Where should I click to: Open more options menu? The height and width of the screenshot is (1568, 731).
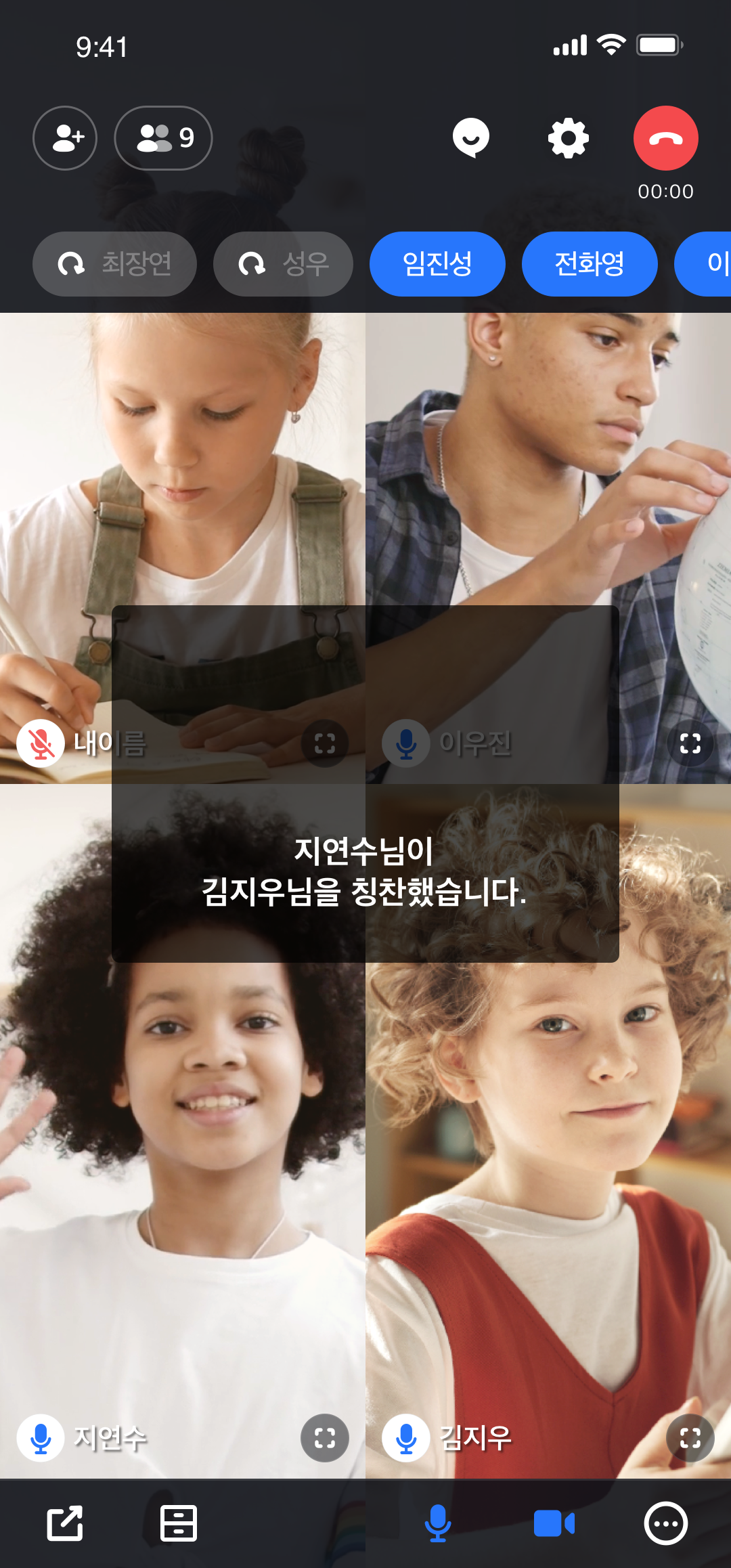(665, 1523)
